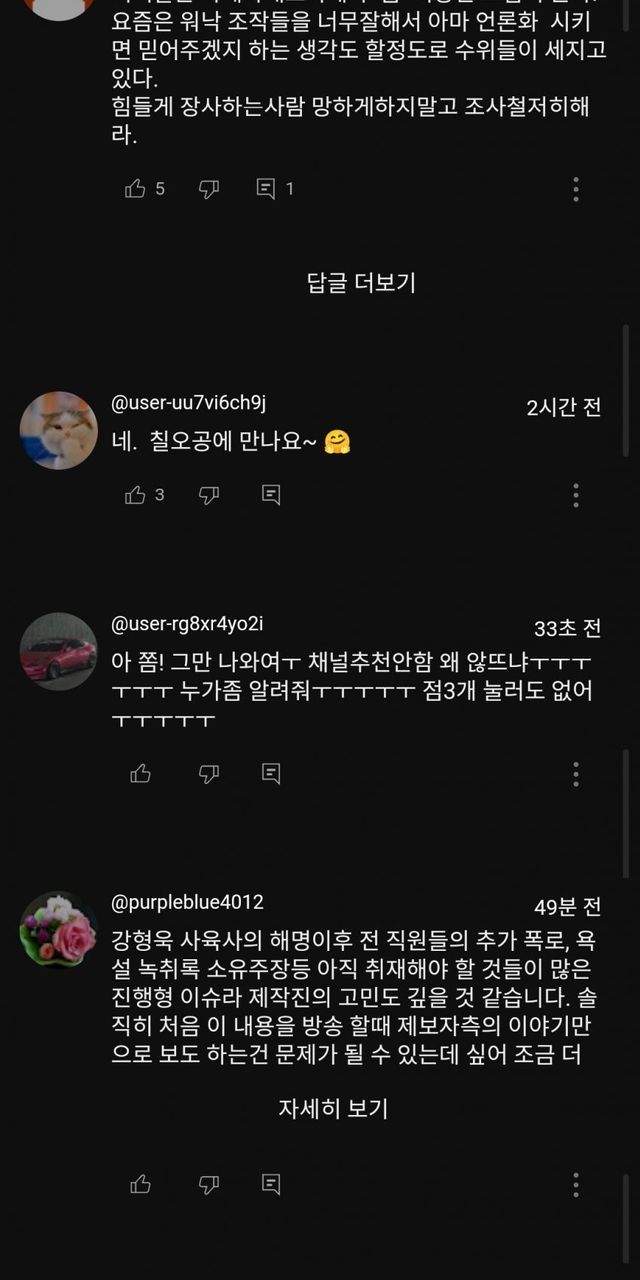The width and height of the screenshot is (640, 1280).
Task: Reply to @user-rg8xr4yo2i's comment
Action: (270, 773)
